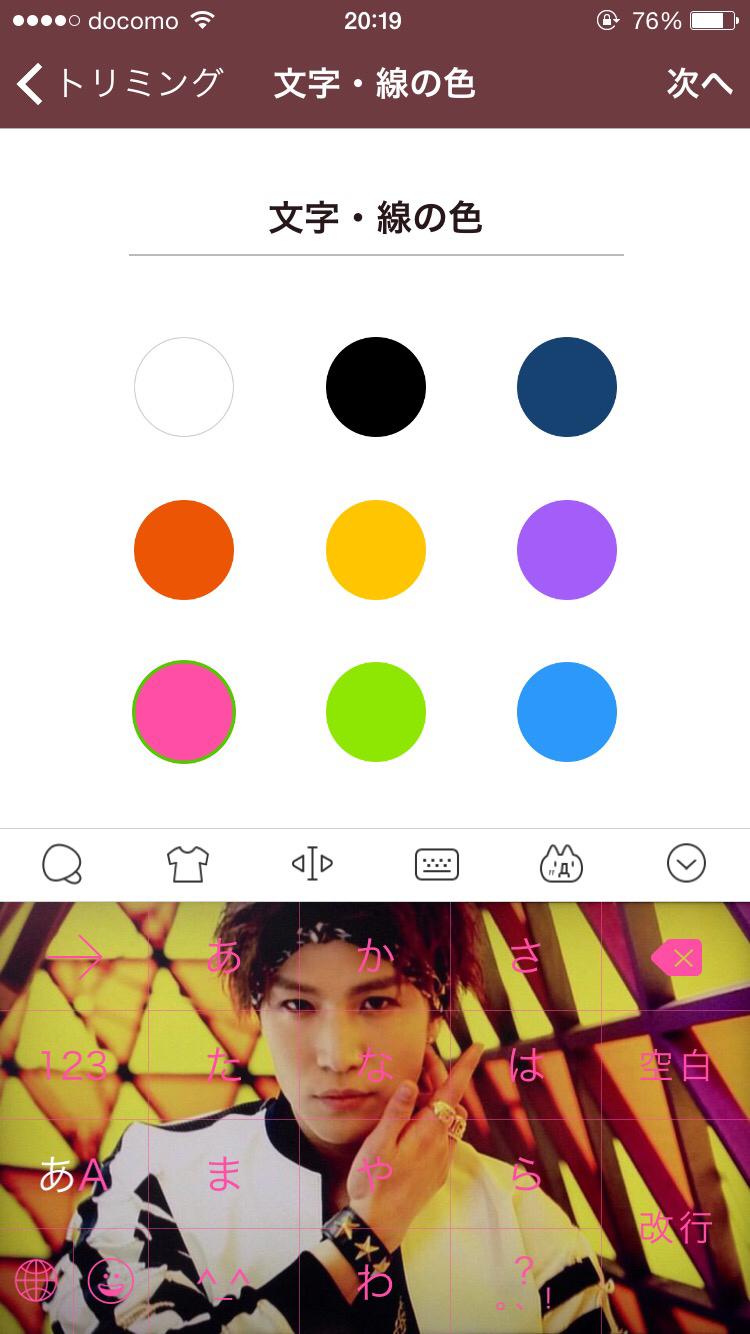Viewport: 750px width, 1334px height.
Task: Choose the black color swatch
Action: click(x=376, y=387)
